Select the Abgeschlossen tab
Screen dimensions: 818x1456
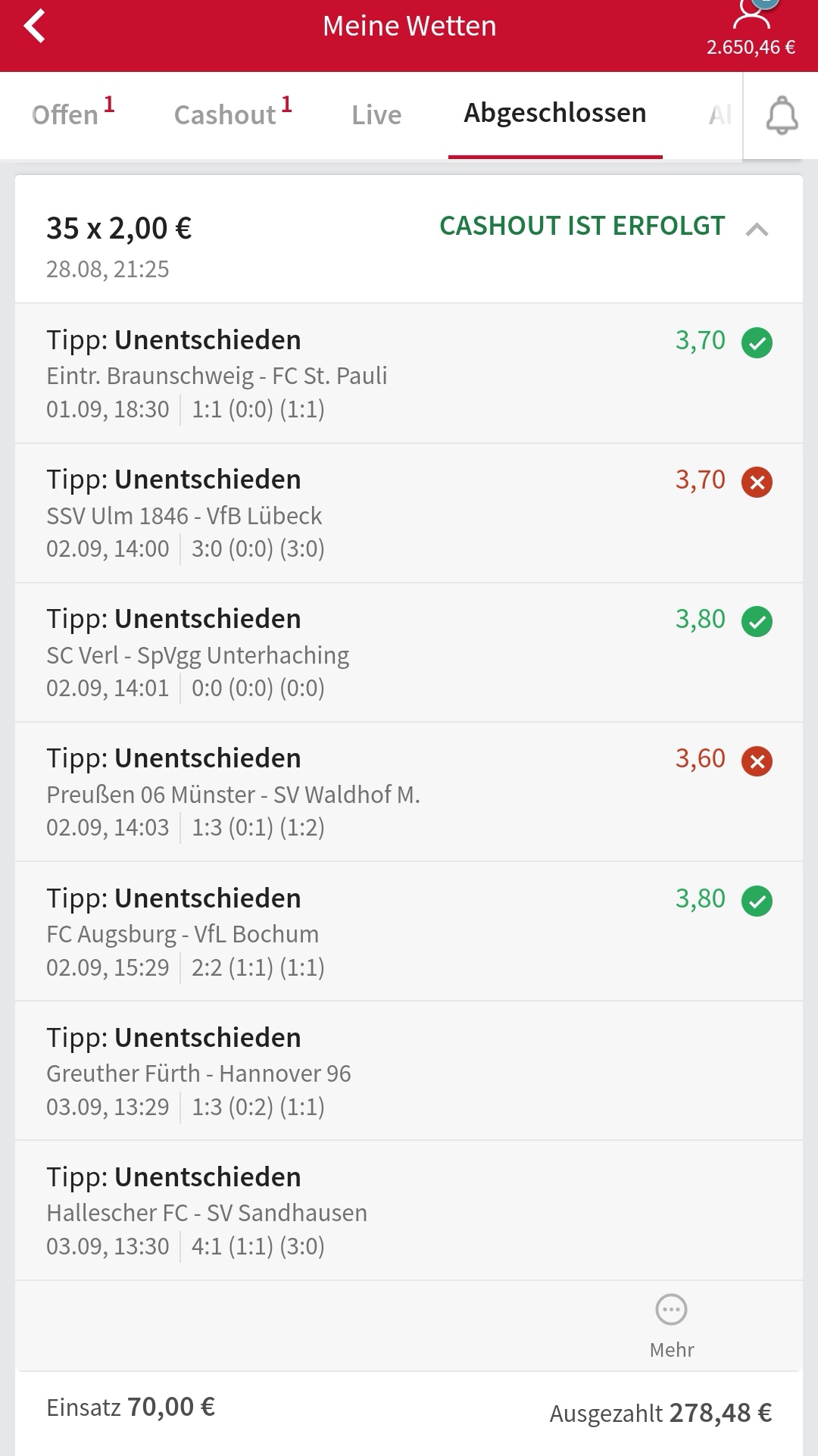click(x=555, y=114)
